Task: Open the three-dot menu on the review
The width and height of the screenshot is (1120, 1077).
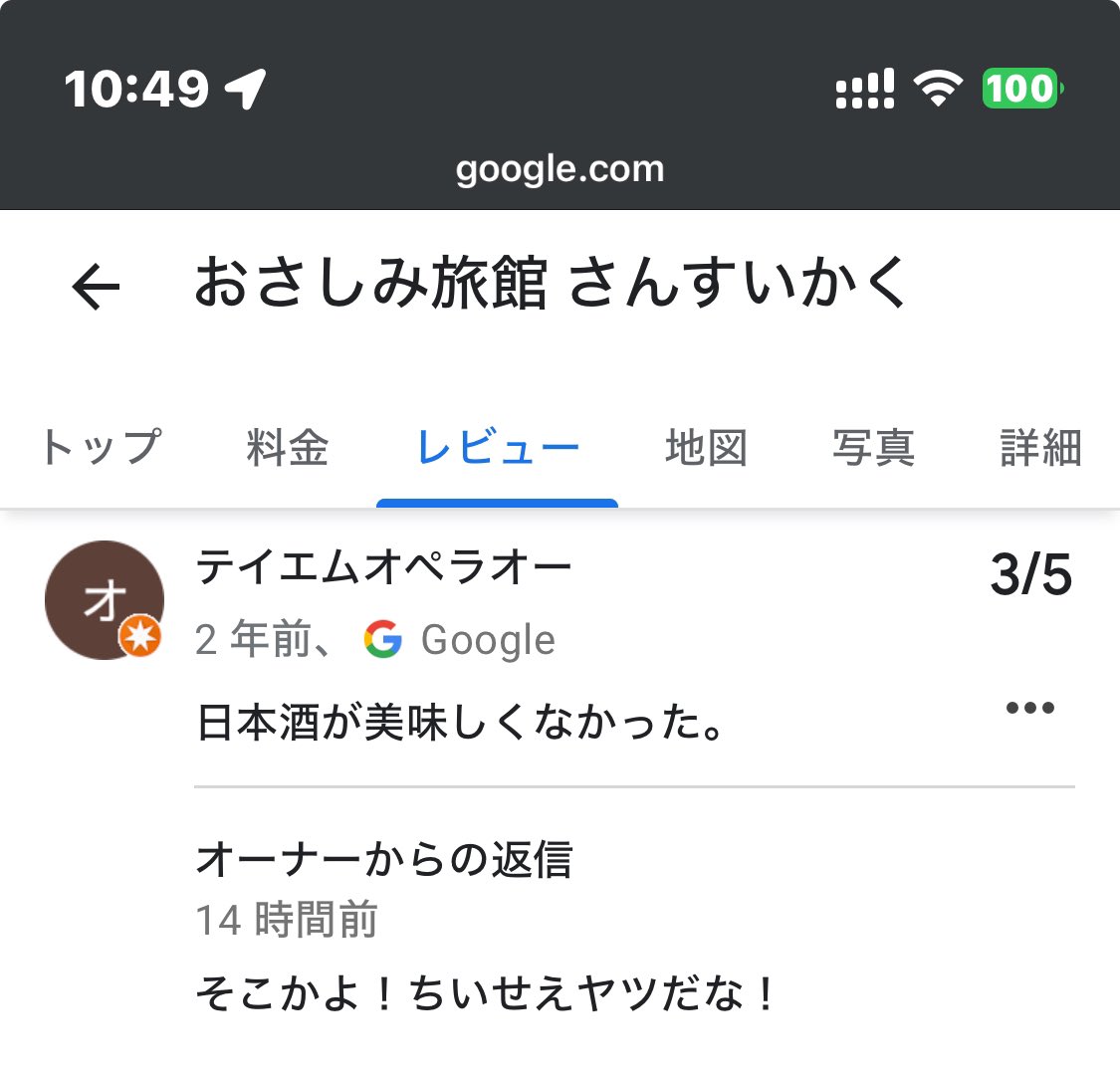Action: point(1030,708)
